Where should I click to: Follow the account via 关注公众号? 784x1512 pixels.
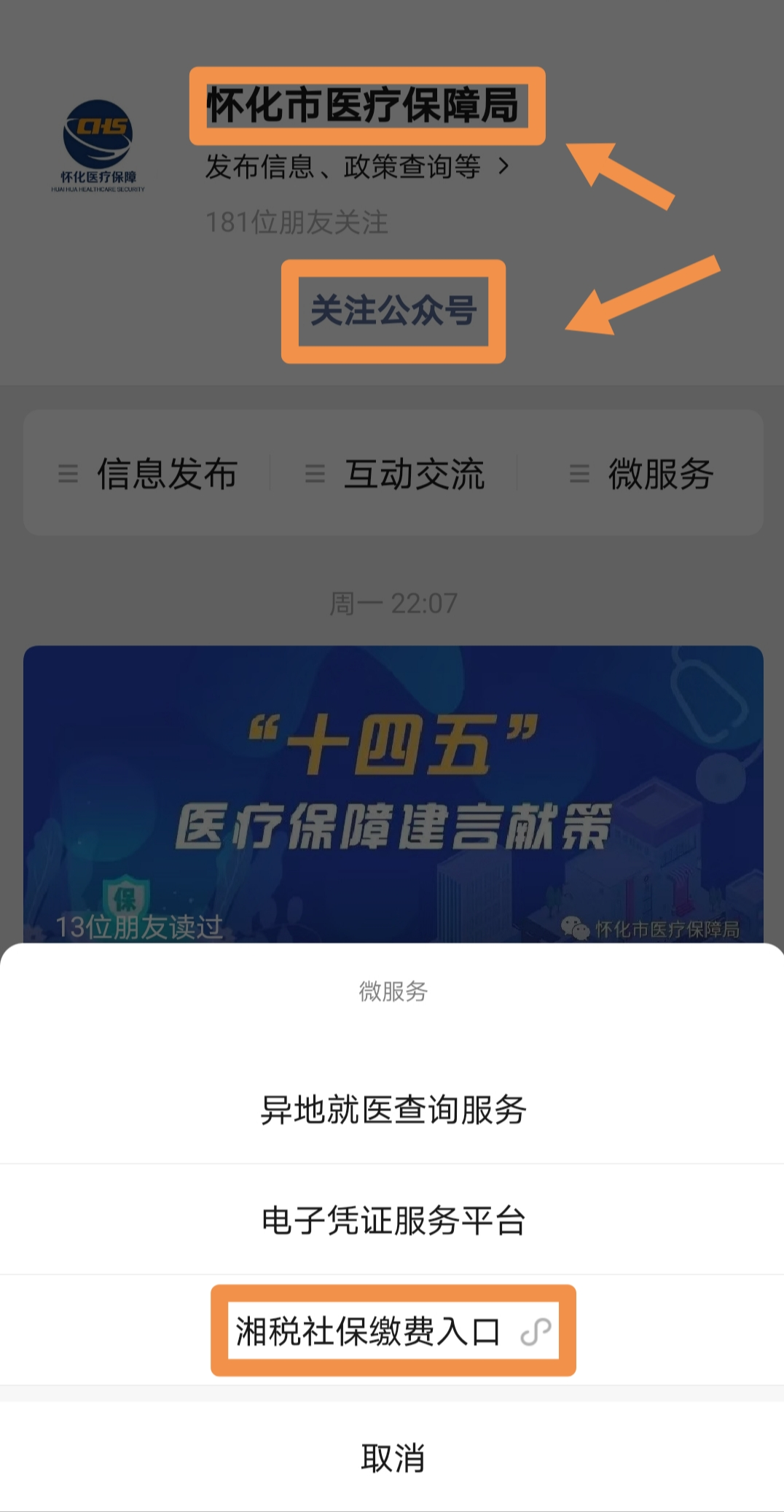[393, 311]
